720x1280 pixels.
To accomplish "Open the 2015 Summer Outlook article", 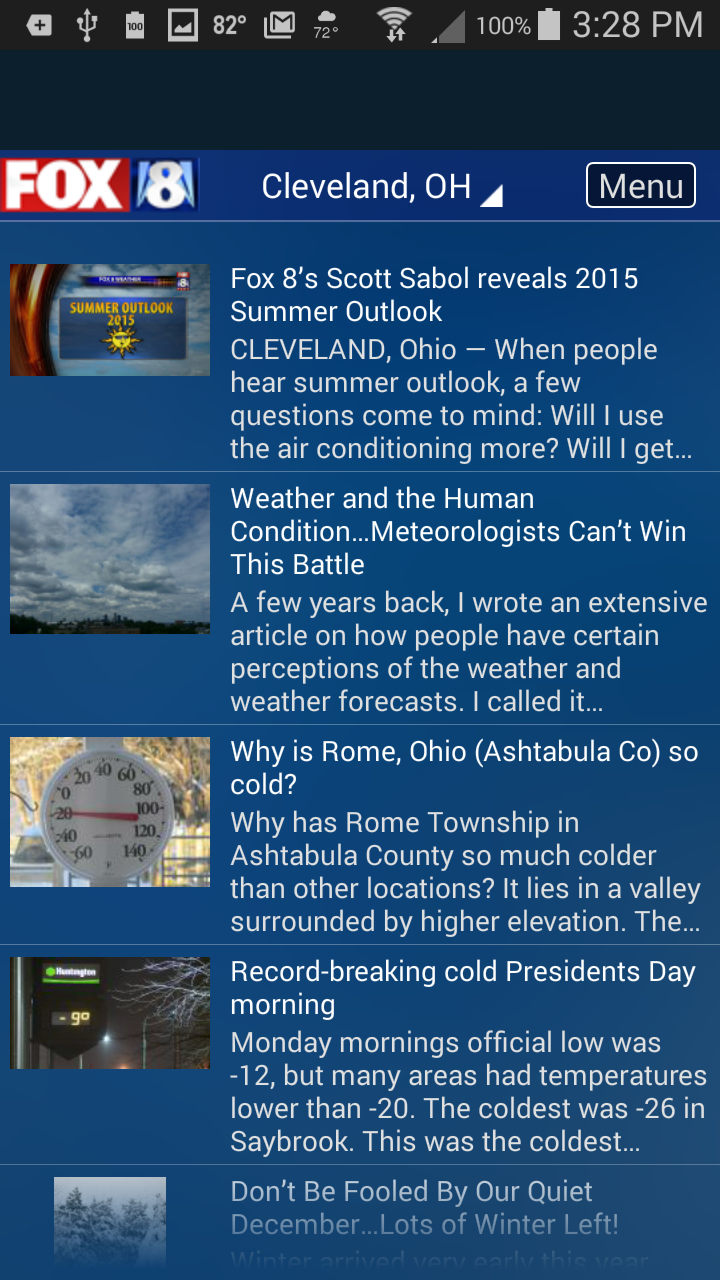I will pos(434,295).
